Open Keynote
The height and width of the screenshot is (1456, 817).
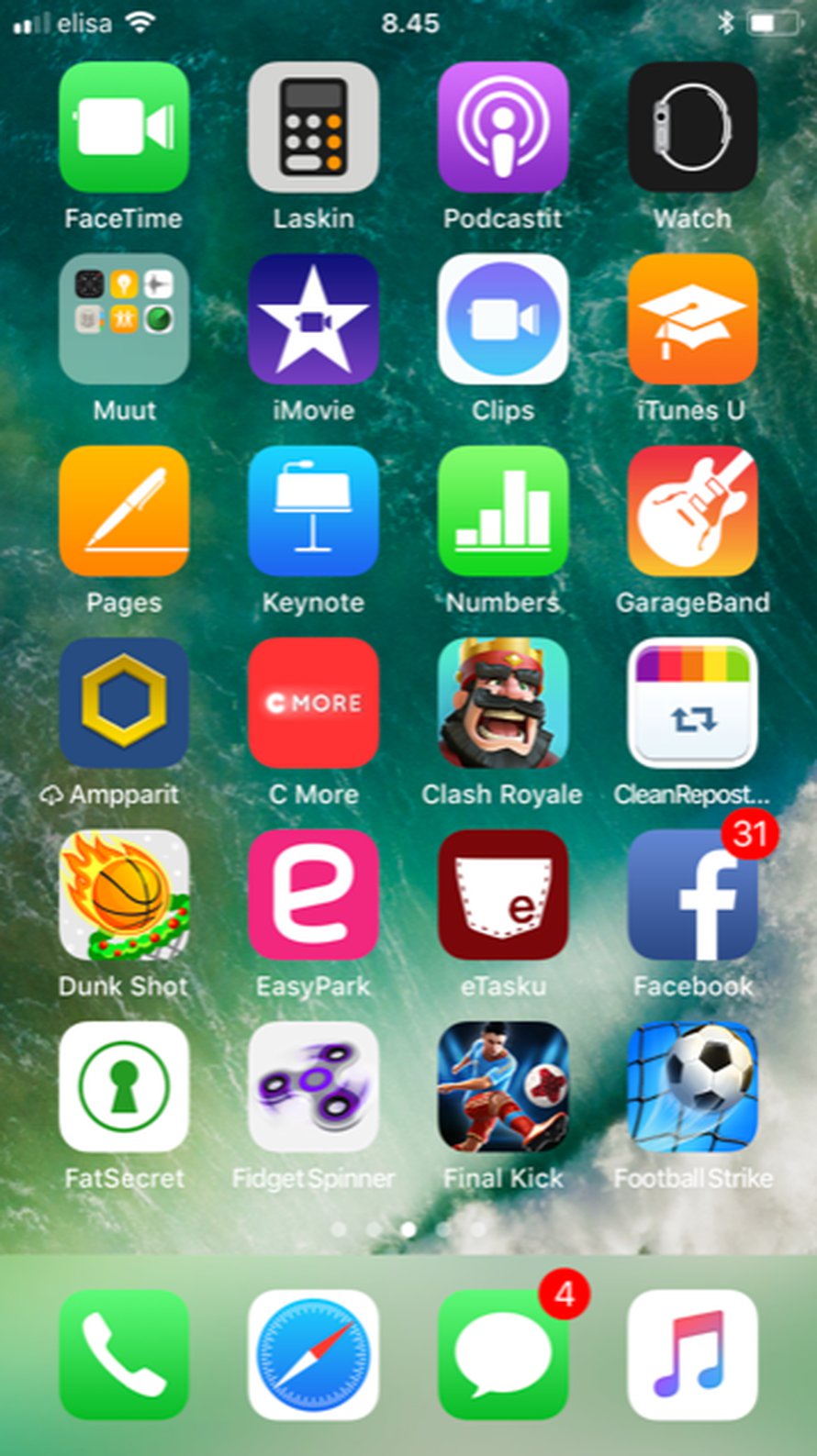point(313,511)
